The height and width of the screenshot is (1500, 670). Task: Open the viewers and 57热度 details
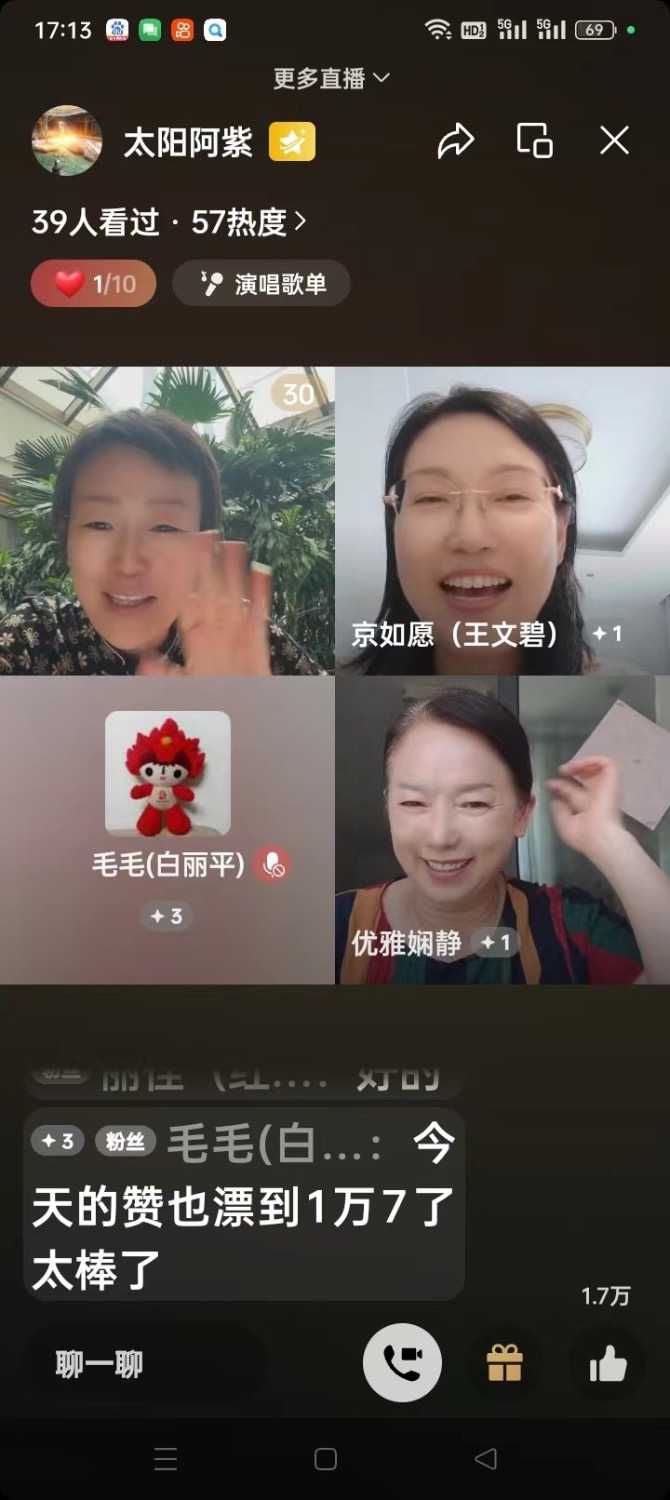point(169,222)
